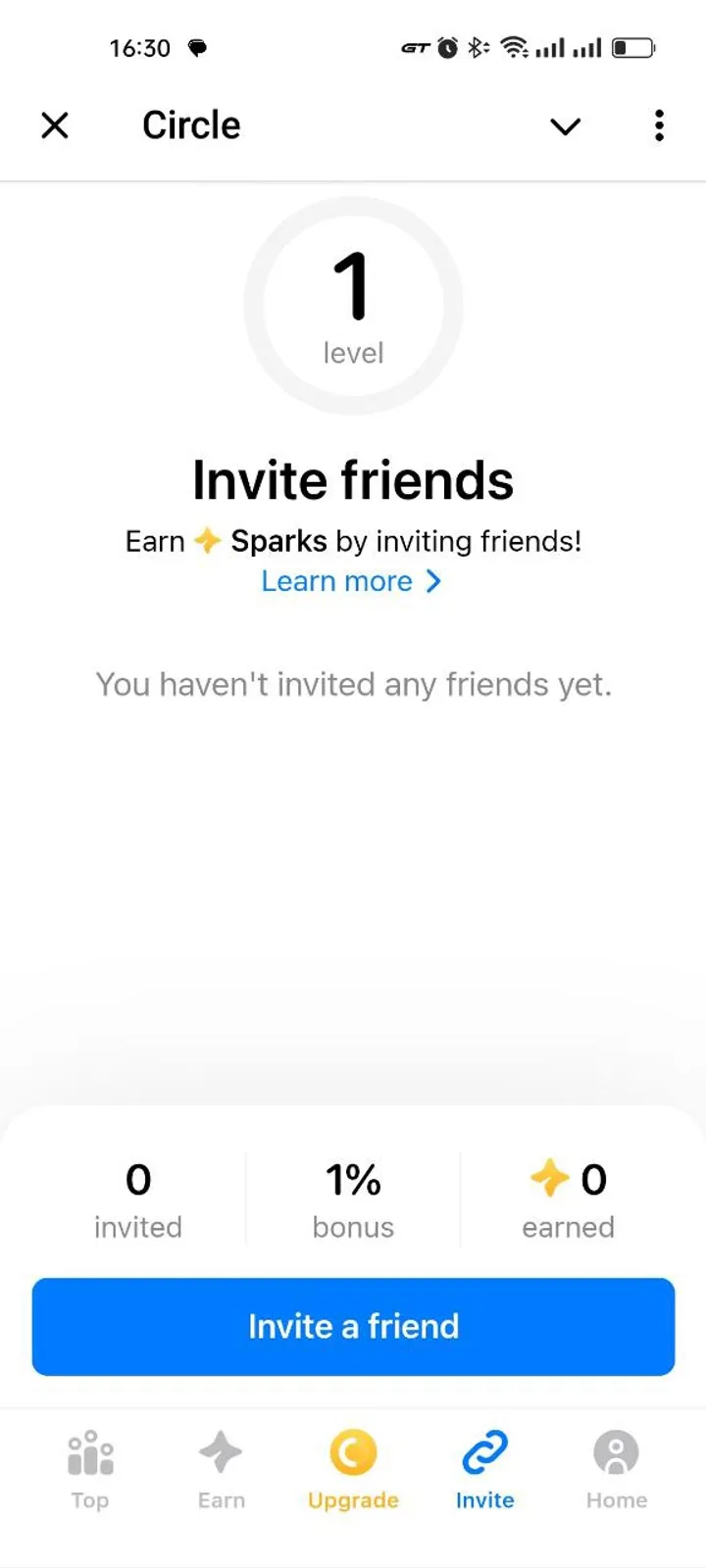The height and width of the screenshot is (1568, 706).
Task: Open the Top leaderboard icon
Action: tap(89, 1454)
